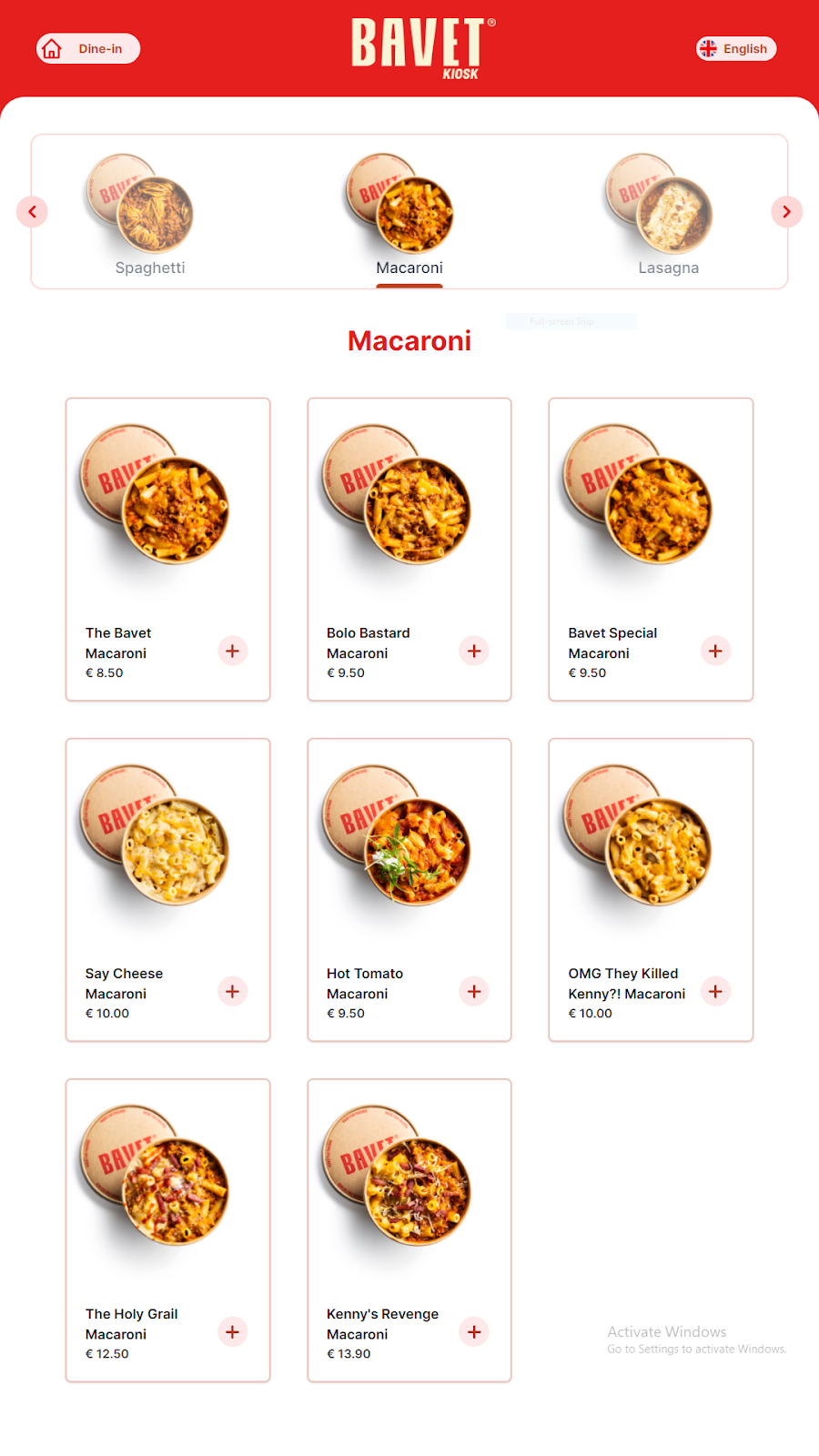Go to the previous category with left arrow

click(32, 212)
